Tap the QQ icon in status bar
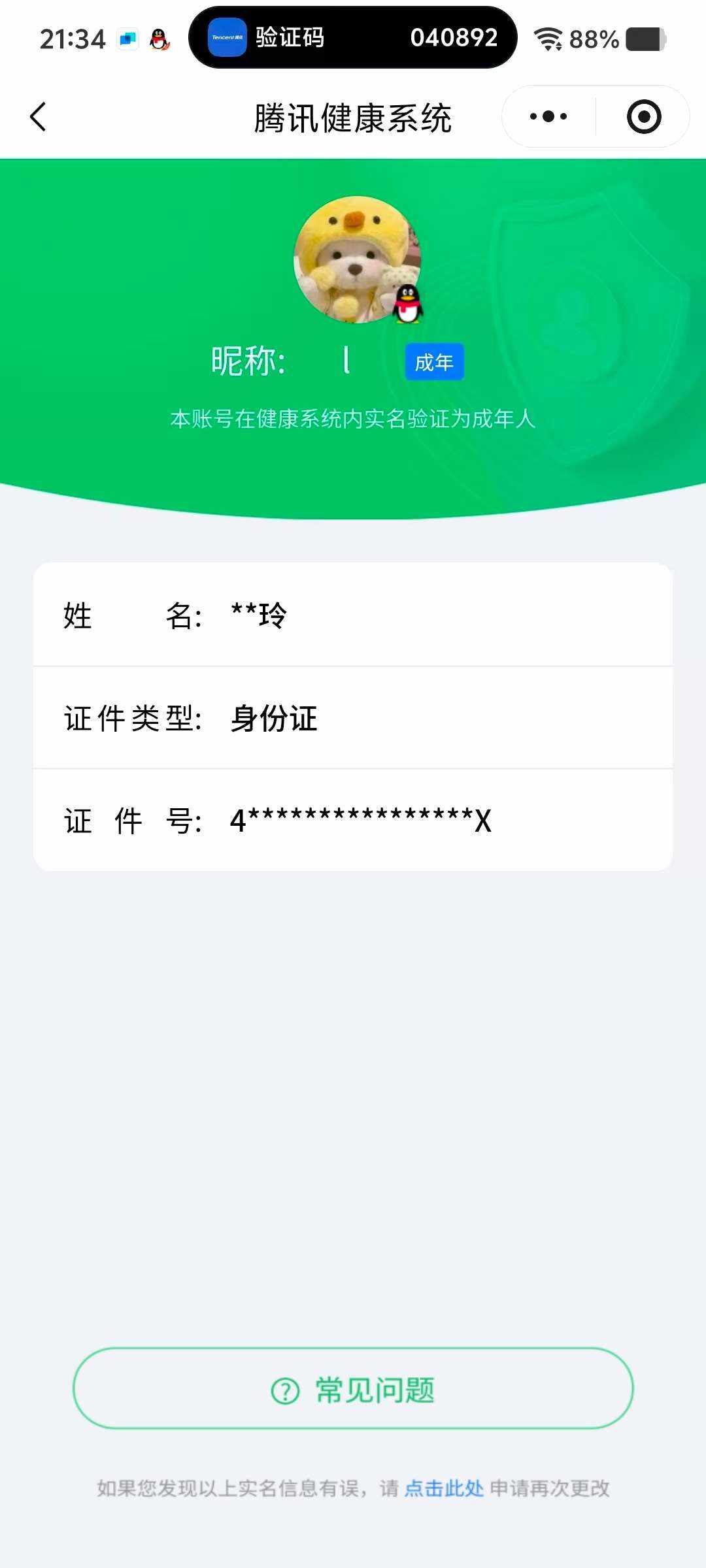This screenshot has height=1568, width=706. [x=159, y=39]
